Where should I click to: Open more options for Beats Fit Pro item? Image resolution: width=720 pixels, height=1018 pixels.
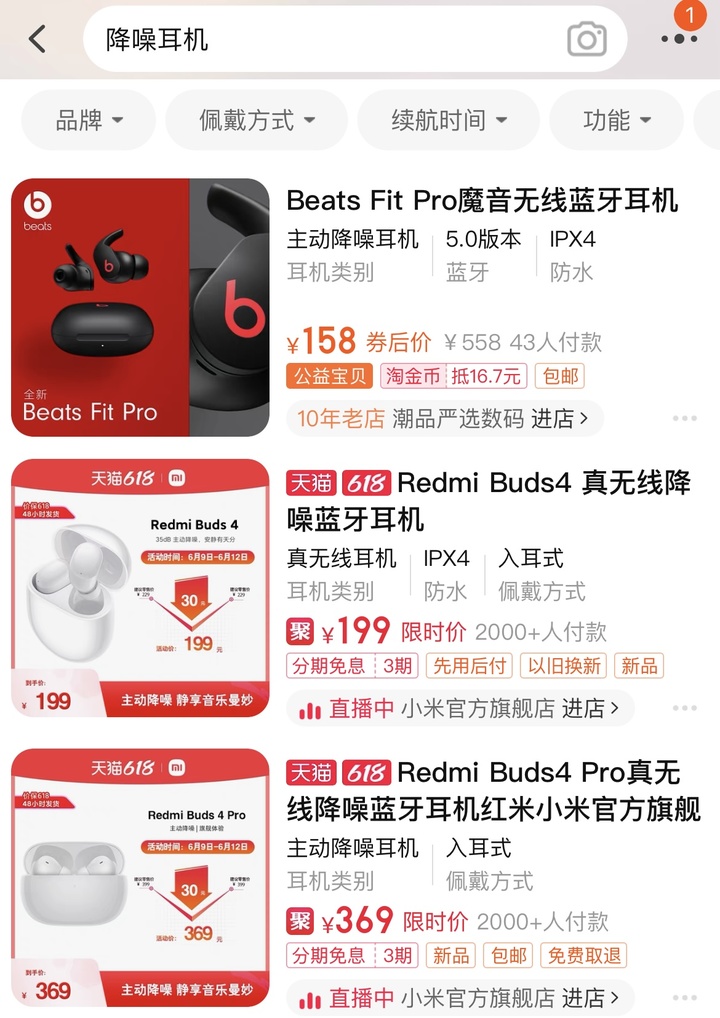pyautogui.click(x=685, y=418)
